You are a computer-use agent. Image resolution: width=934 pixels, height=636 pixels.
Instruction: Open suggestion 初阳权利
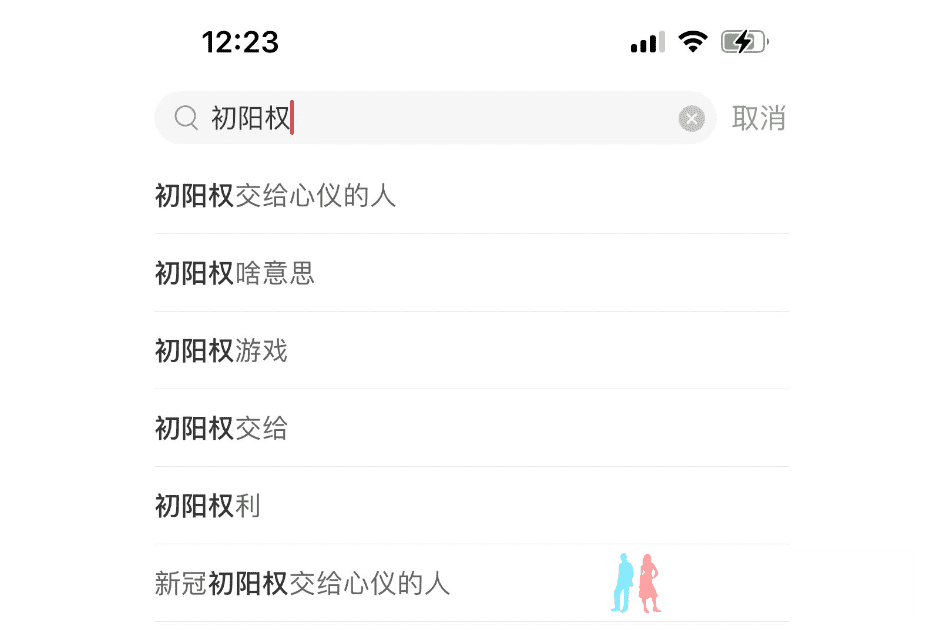(208, 506)
